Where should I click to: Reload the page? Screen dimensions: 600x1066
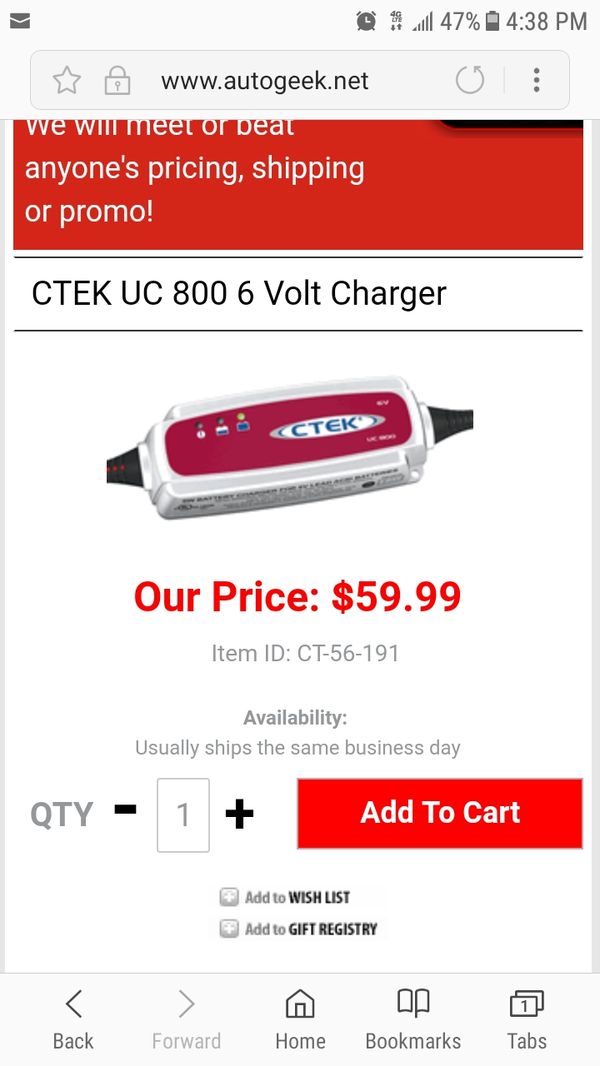tap(470, 80)
